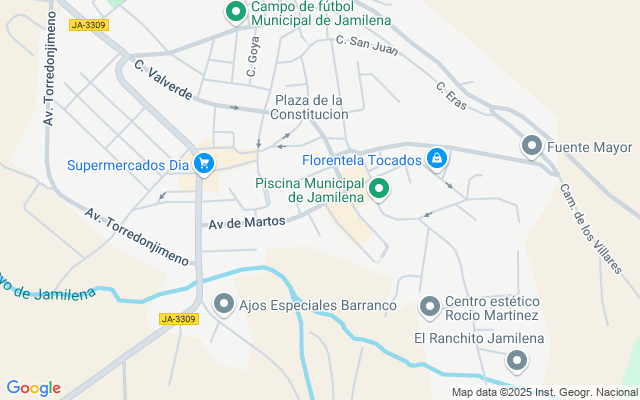The image size is (640, 400).
Task: Select the Florentela Tocados shop pin
Action: (437, 158)
